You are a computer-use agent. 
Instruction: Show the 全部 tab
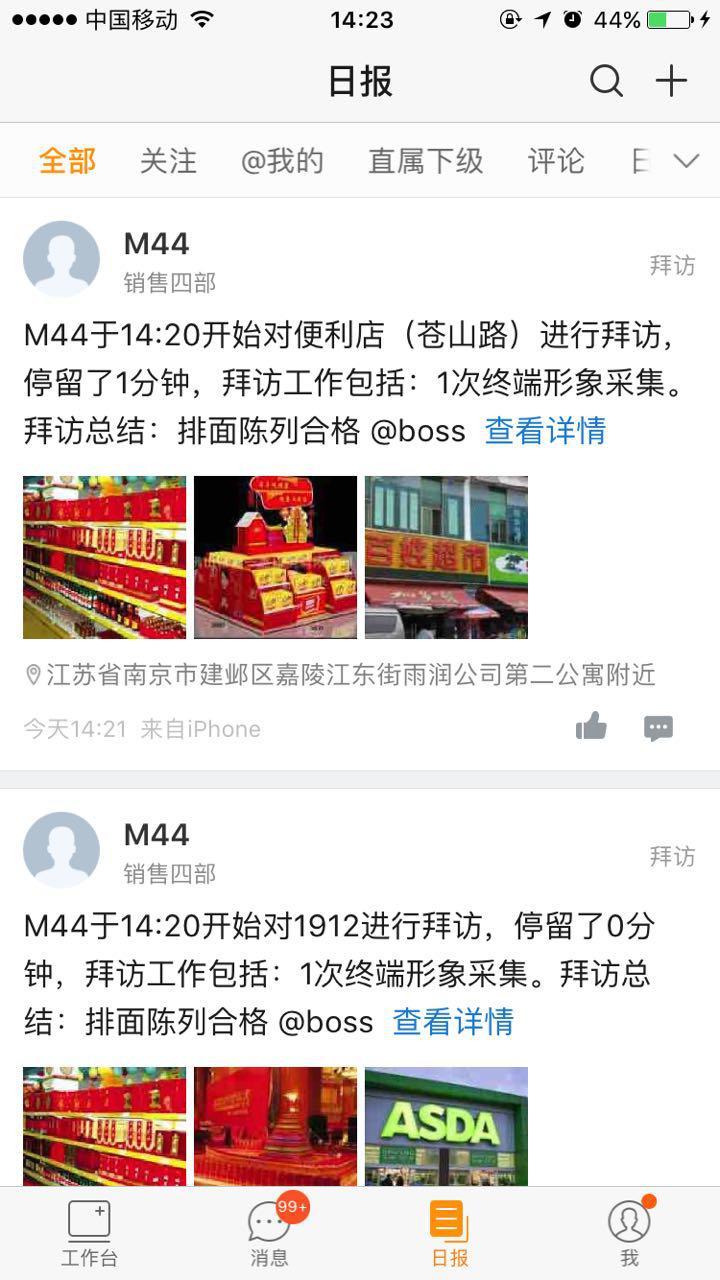click(67, 161)
